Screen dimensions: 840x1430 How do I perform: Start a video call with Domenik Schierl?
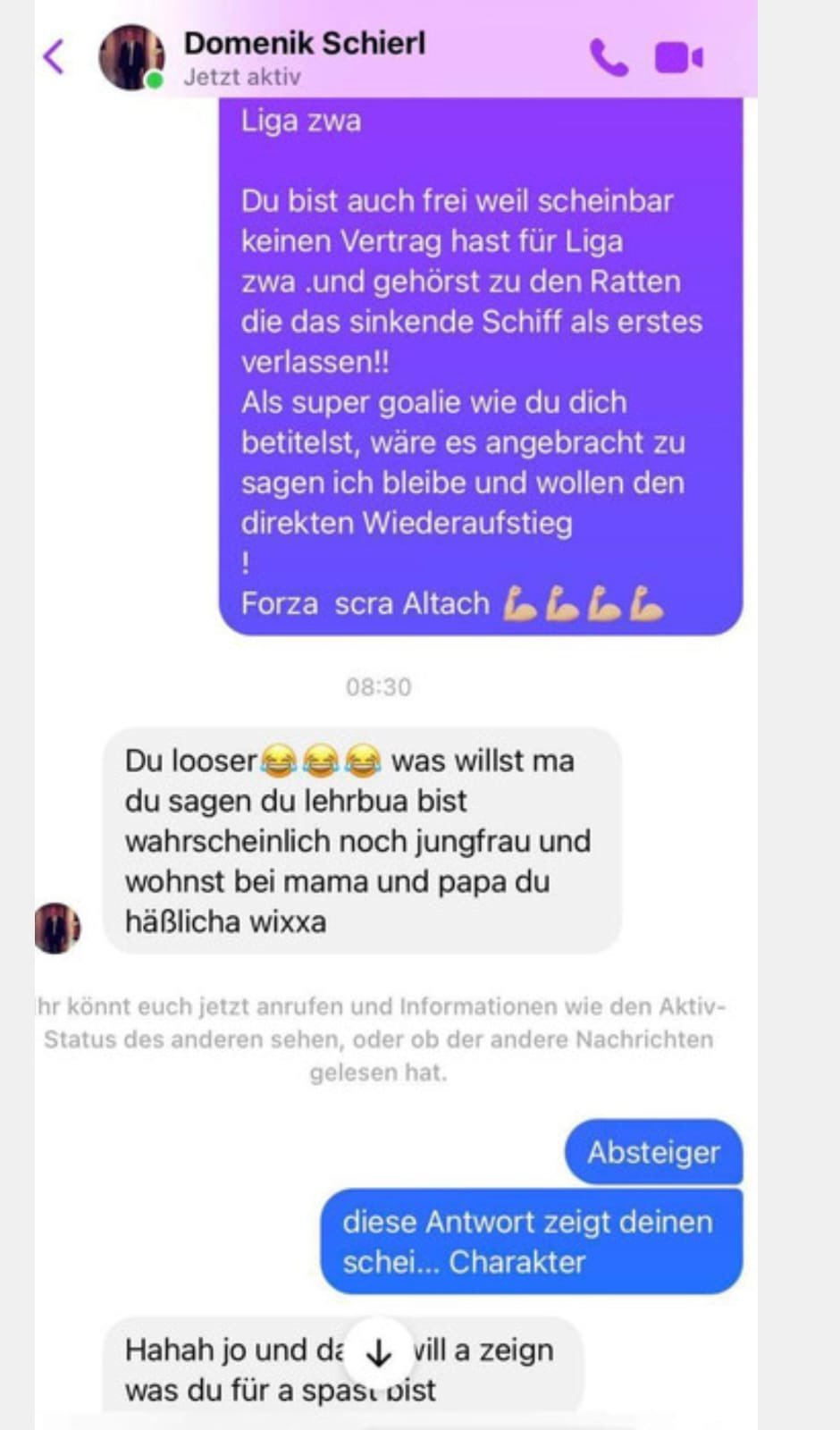click(x=679, y=58)
